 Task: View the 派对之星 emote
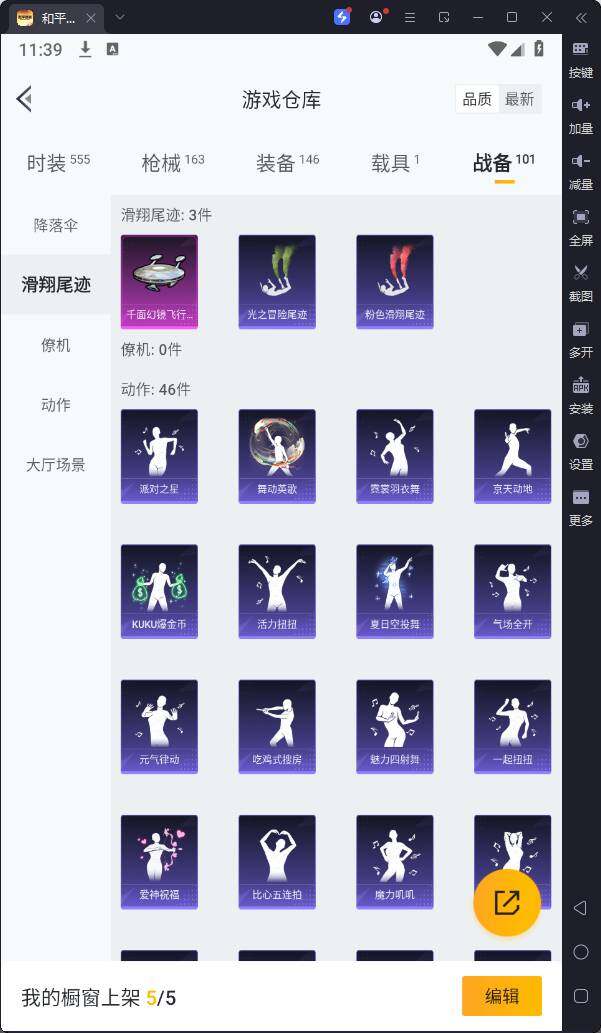[x=159, y=456]
